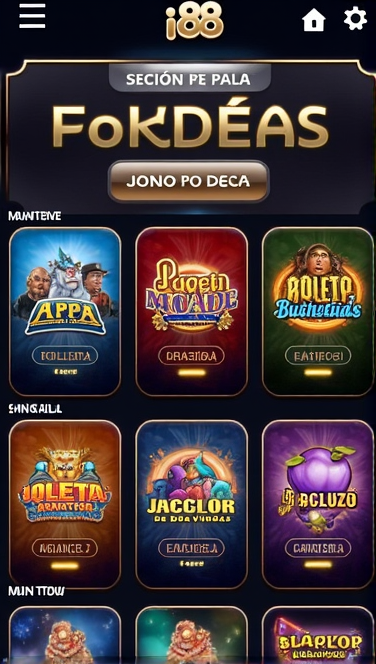Screen dimensions: 376x664
Task: Open the green Roleta game card
Action: 318,312
